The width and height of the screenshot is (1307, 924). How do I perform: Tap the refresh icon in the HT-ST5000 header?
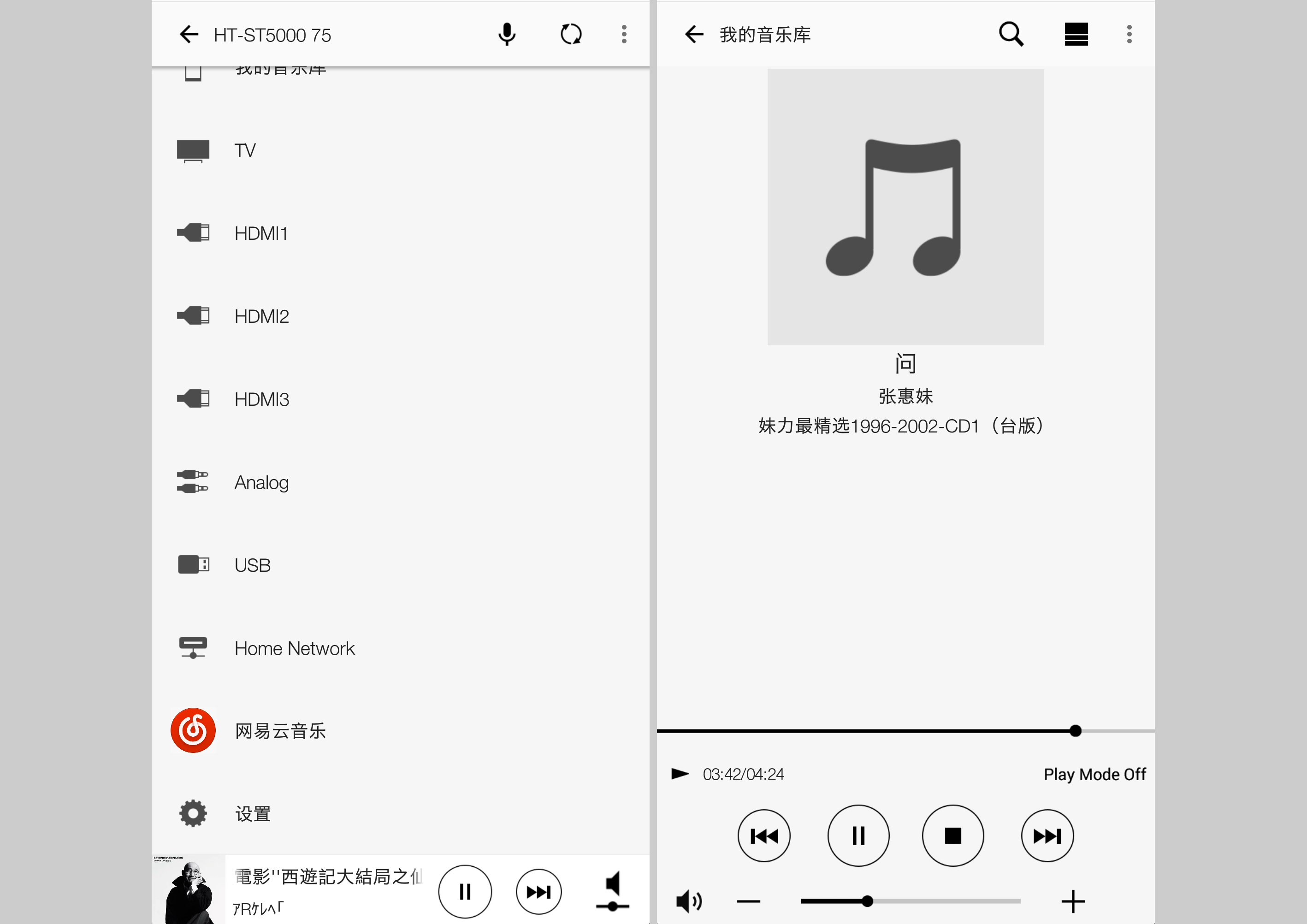(x=570, y=35)
